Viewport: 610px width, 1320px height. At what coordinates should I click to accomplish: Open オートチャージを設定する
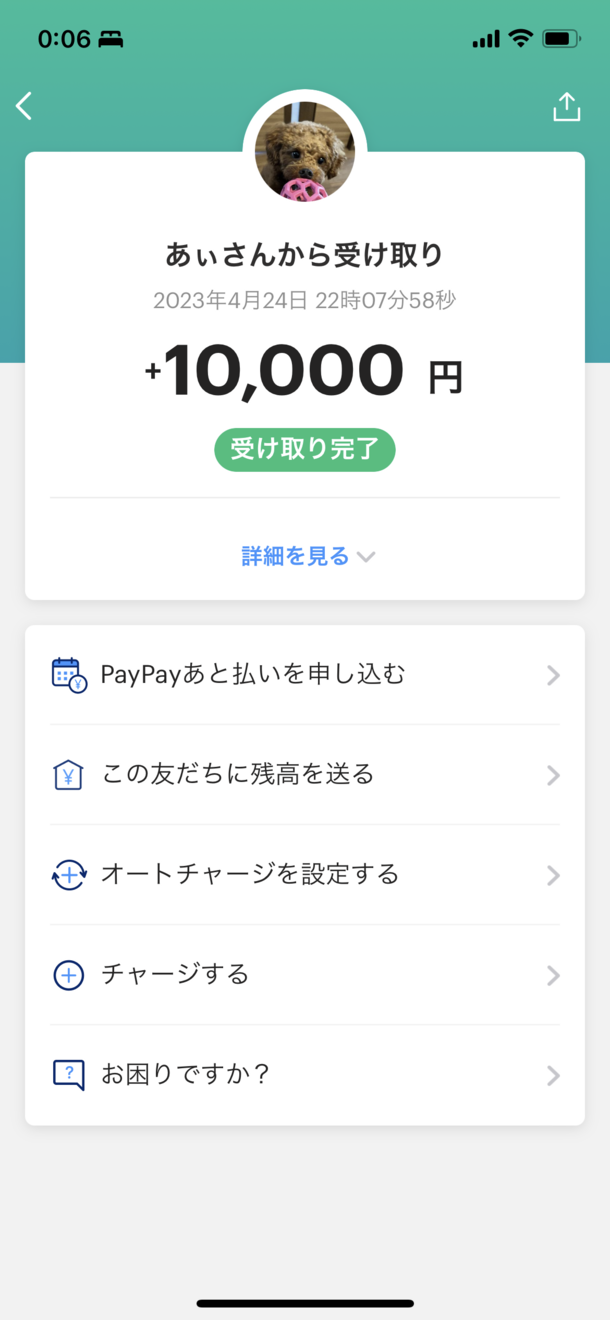coord(304,875)
